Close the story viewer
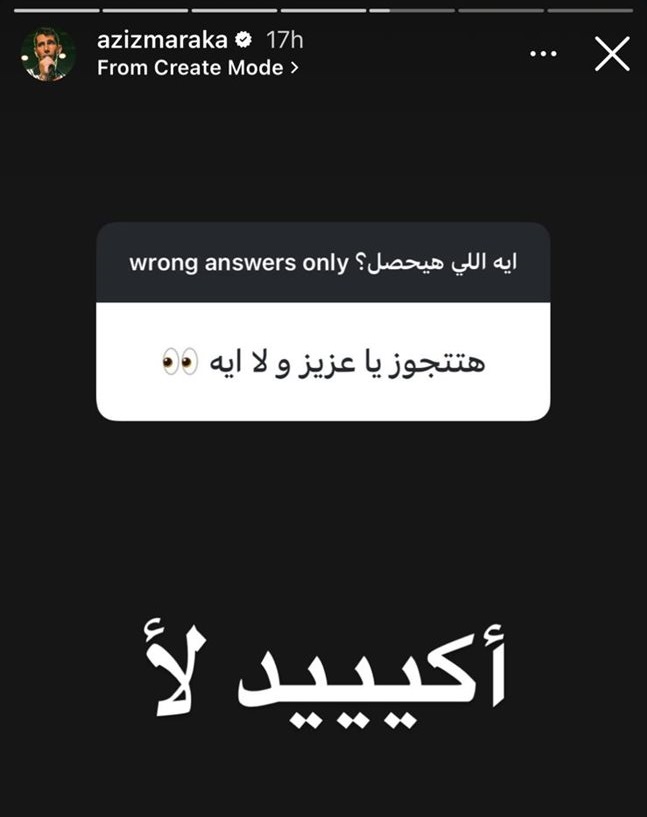The image size is (647, 817). pos(612,54)
